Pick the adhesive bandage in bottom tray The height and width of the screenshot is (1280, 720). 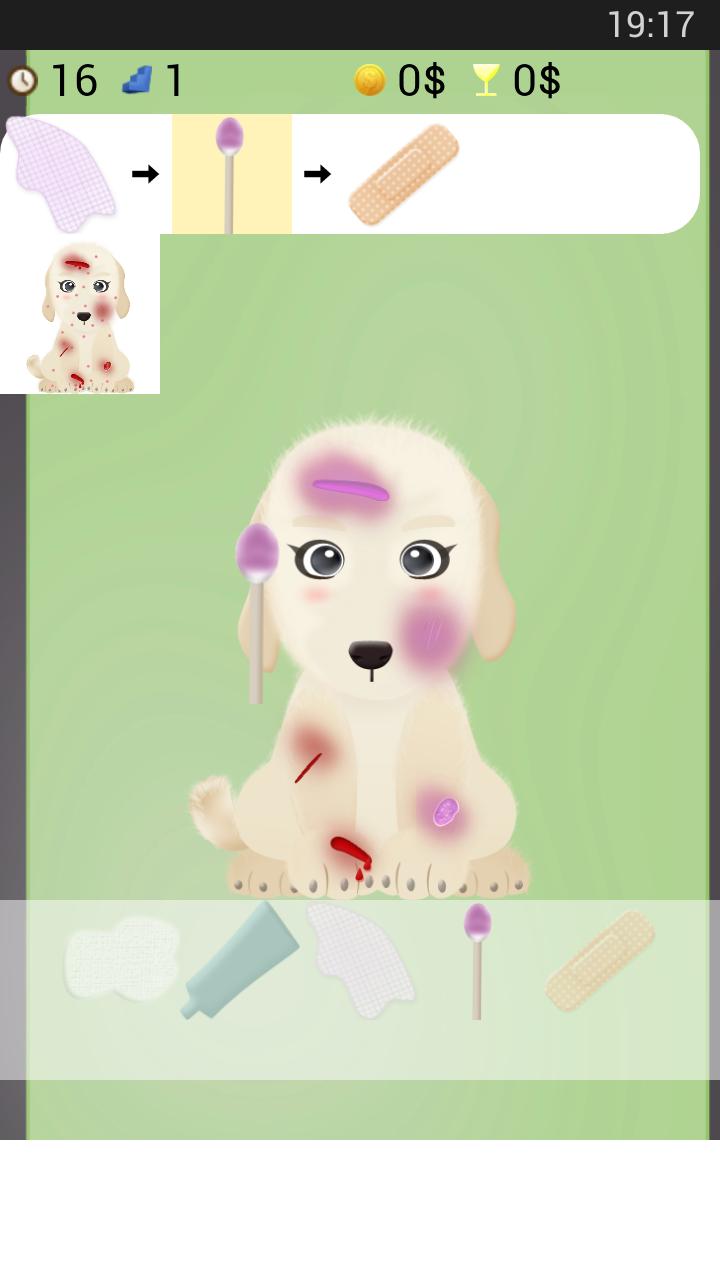[600, 960]
